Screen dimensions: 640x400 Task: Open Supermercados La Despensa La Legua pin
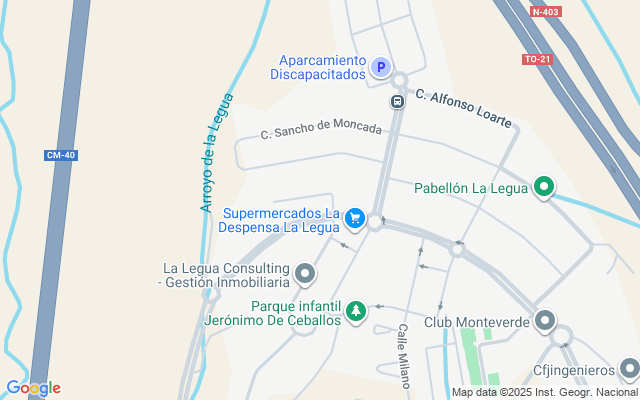pyautogui.click(x=354, y=218)
